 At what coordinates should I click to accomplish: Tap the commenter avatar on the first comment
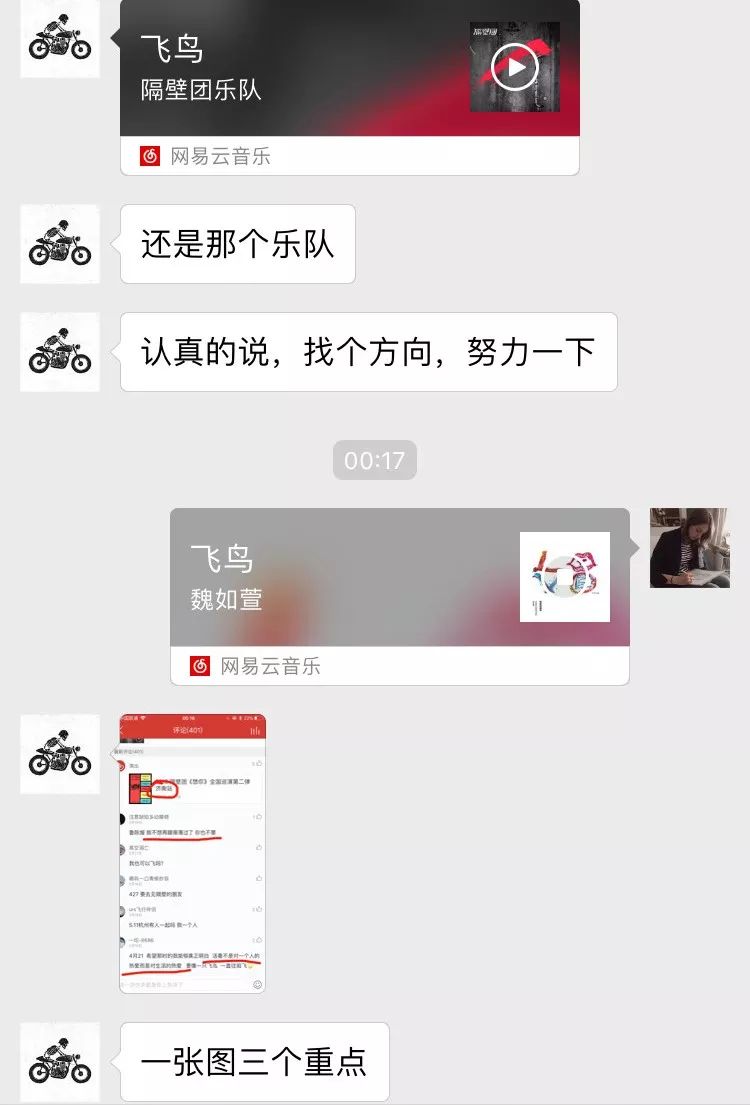point(122,765)
